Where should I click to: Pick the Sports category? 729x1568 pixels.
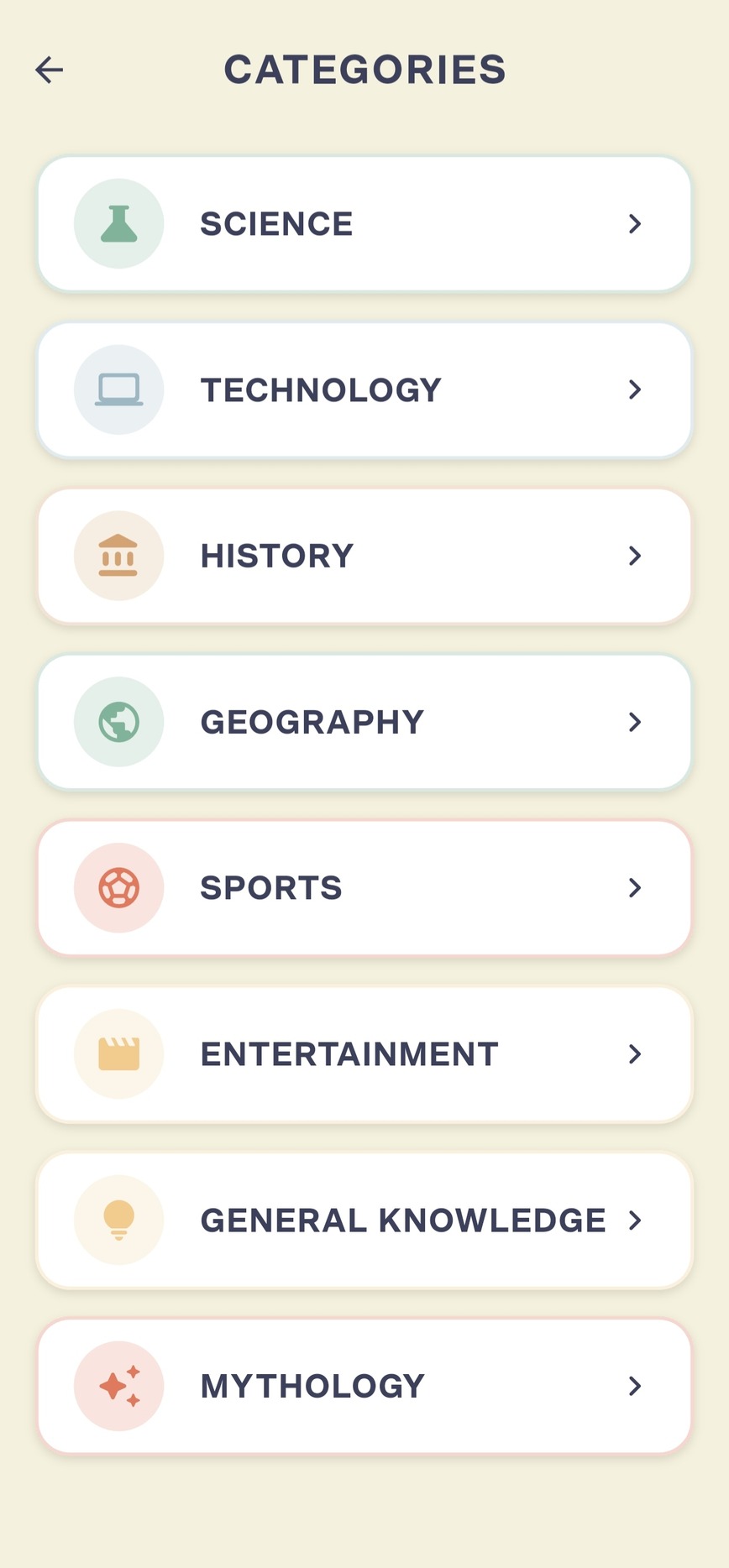tap(364, 888)
